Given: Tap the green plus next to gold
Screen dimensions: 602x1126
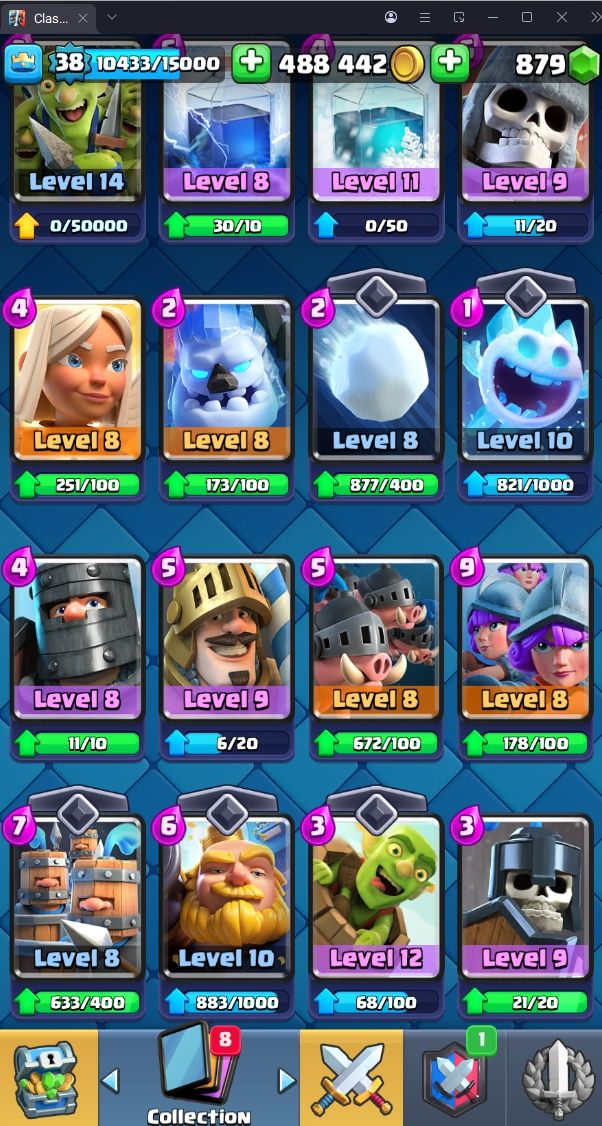Looking at the screenshot, I should [x=450, y=64].
